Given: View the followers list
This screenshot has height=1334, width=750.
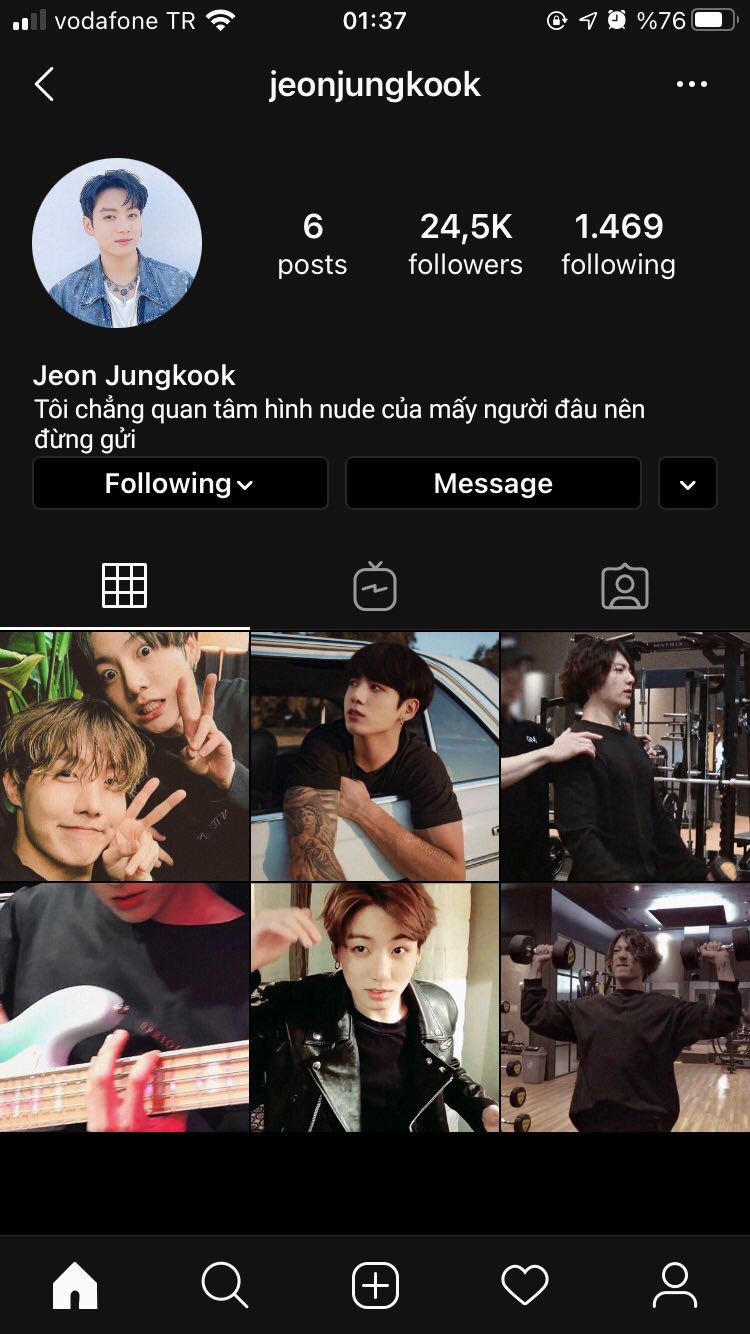Looking at the screenshot, I should [x=465, y=243].
